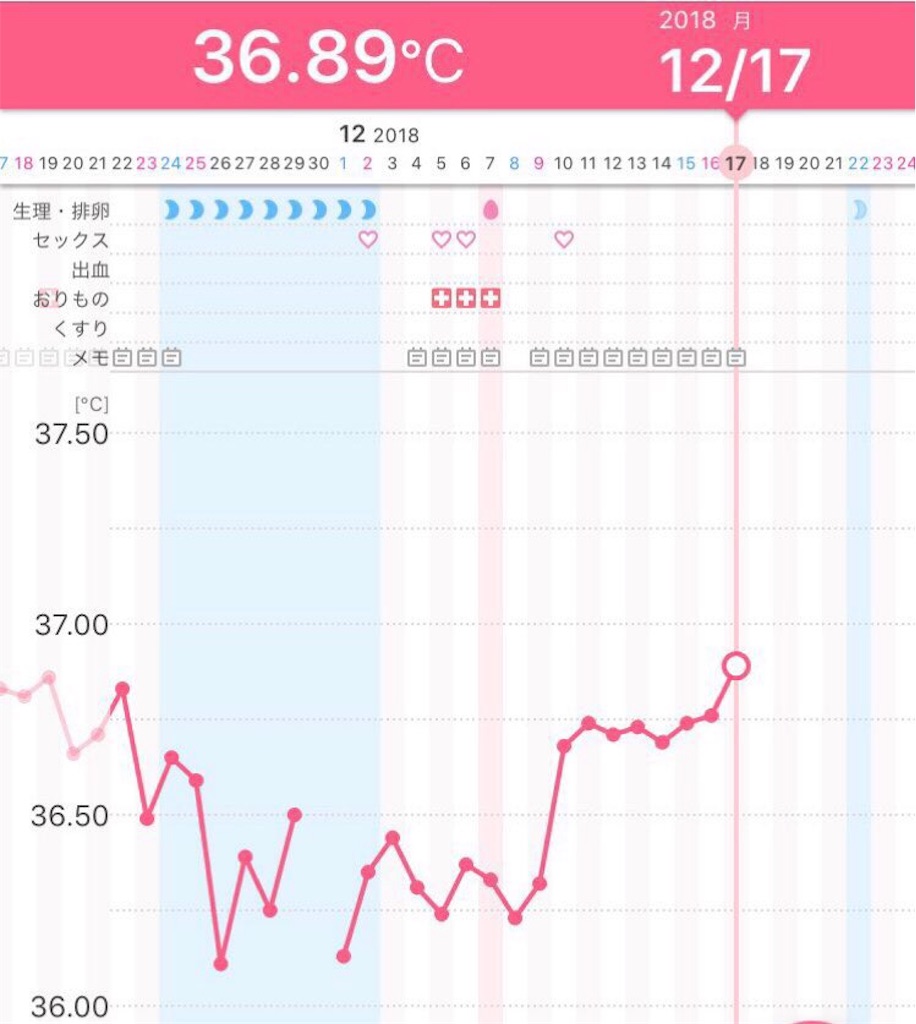
Task: Select December 17 in the date strip
Action: [x=736, y=163]
